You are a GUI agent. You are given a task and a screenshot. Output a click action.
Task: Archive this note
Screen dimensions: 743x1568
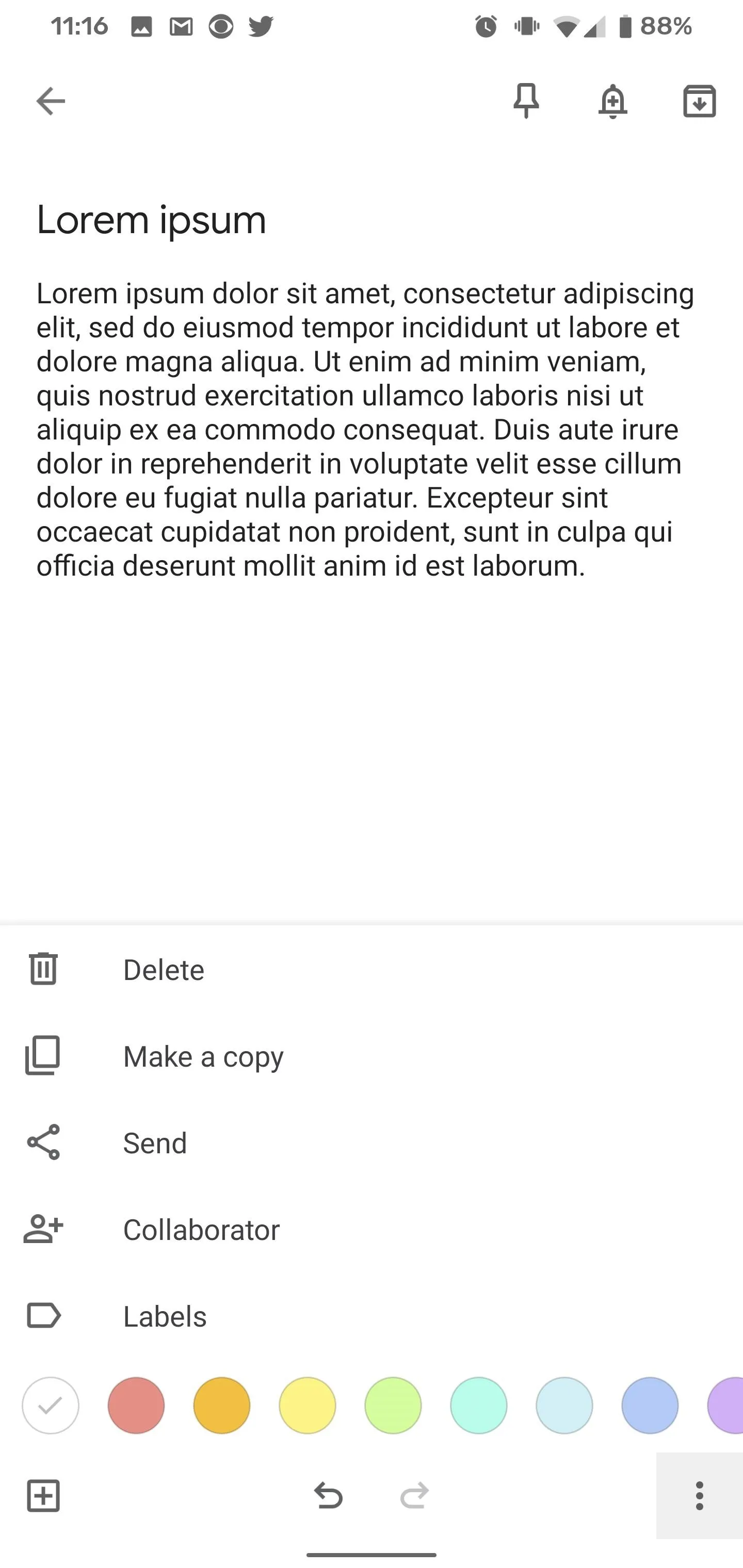(699, 101)
